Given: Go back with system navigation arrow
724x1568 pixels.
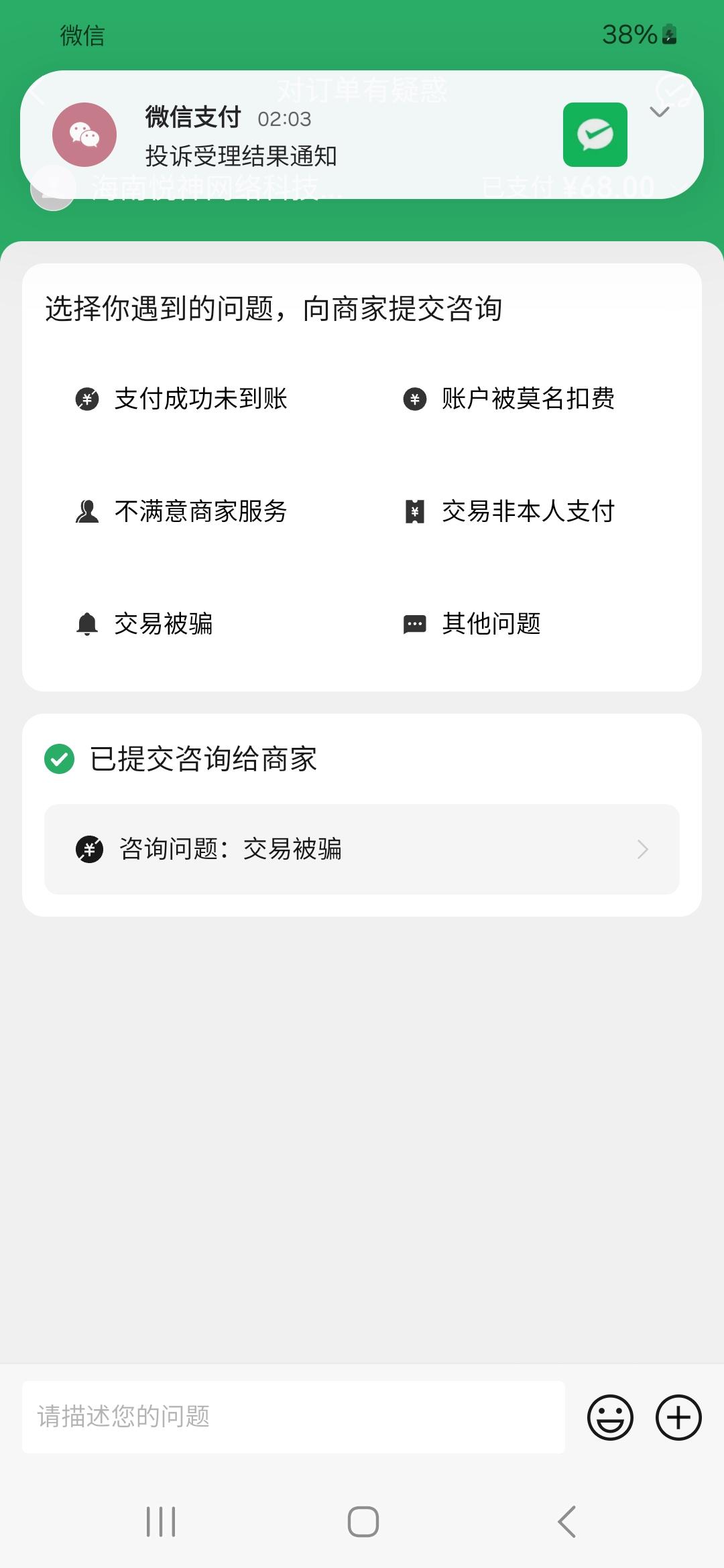Looking at the screenshot, I should [x=567, y=1521].
